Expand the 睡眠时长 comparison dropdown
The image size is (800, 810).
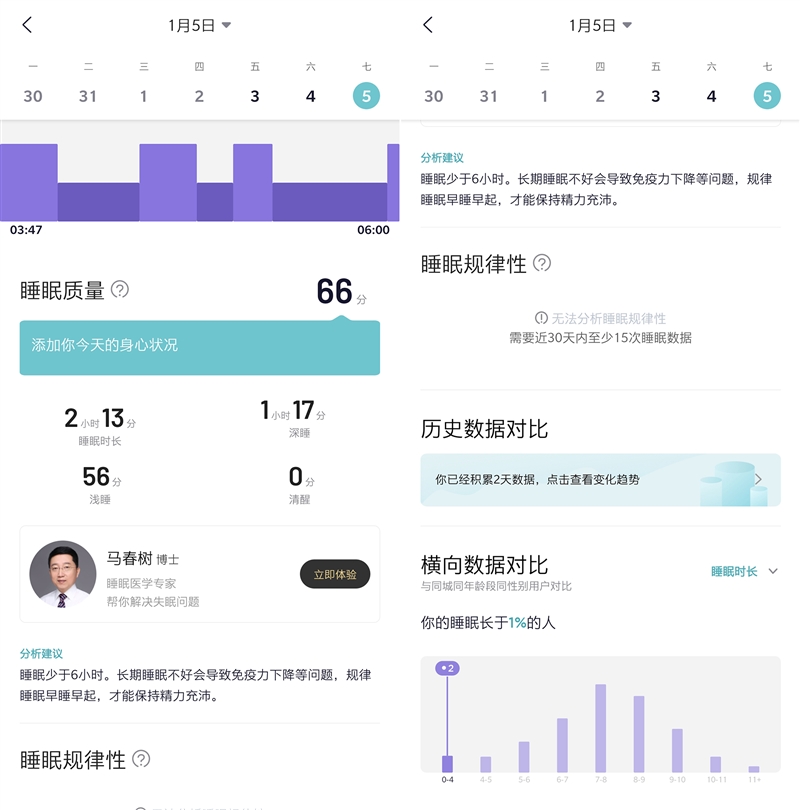coord(744,571)
